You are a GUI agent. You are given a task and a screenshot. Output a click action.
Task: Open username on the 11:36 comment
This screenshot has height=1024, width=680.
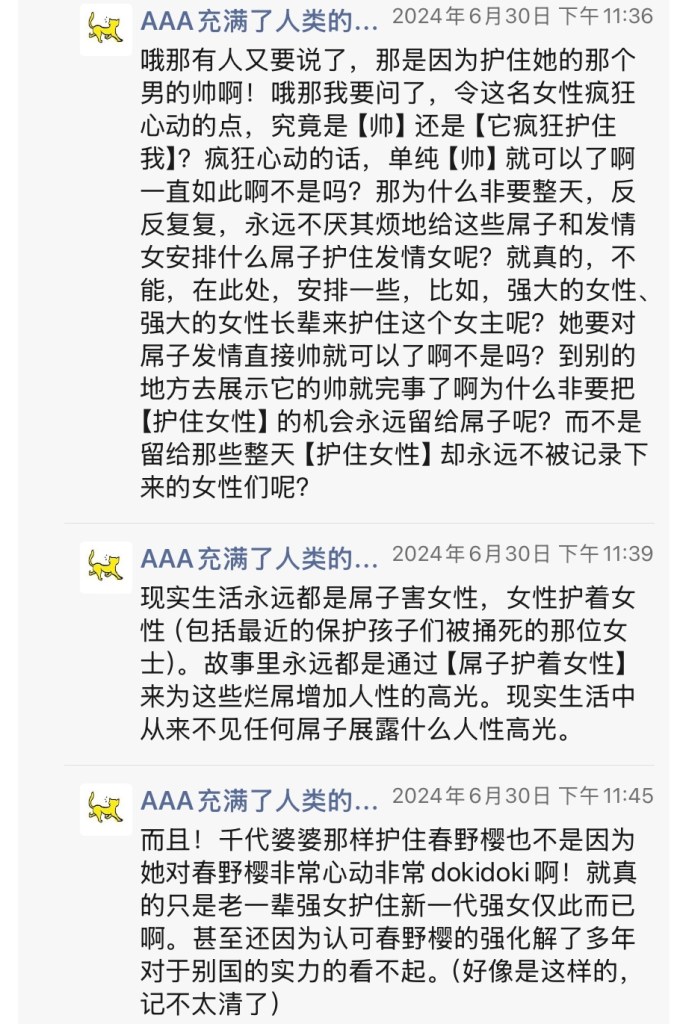point(260,20)
